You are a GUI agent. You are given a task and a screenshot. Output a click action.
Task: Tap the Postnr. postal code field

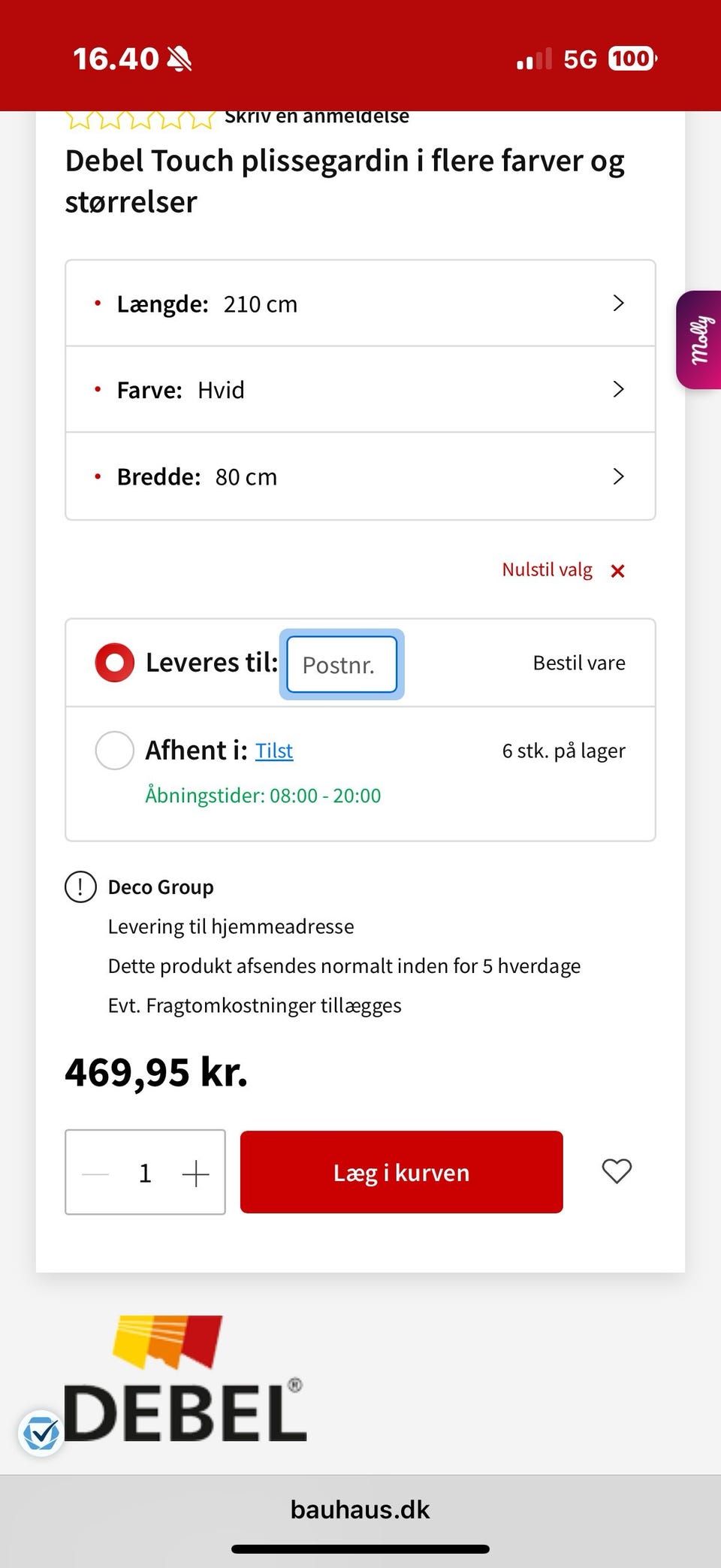tap(342, 664)
